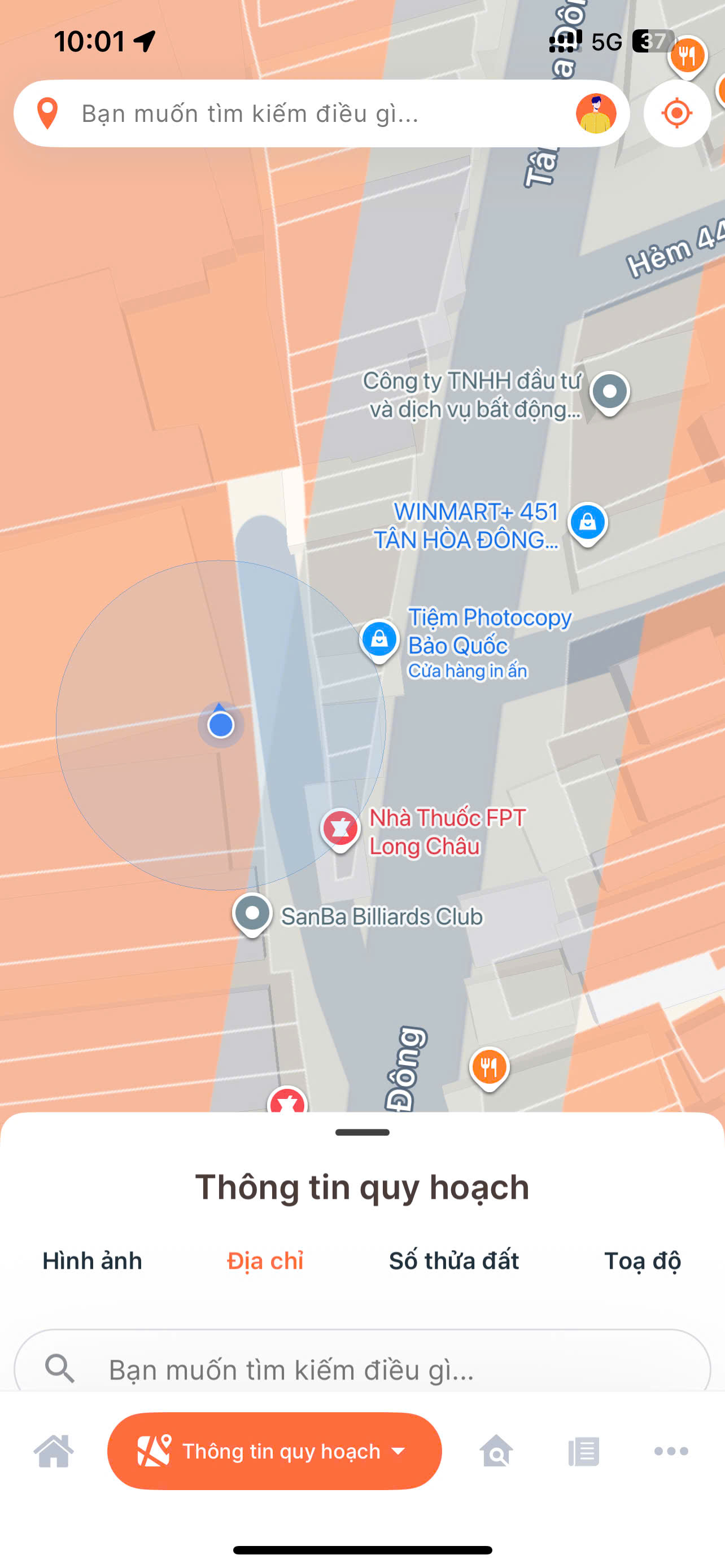Select the Tiệm Photocopy Bảo Quốc pin

pos(379,639)
